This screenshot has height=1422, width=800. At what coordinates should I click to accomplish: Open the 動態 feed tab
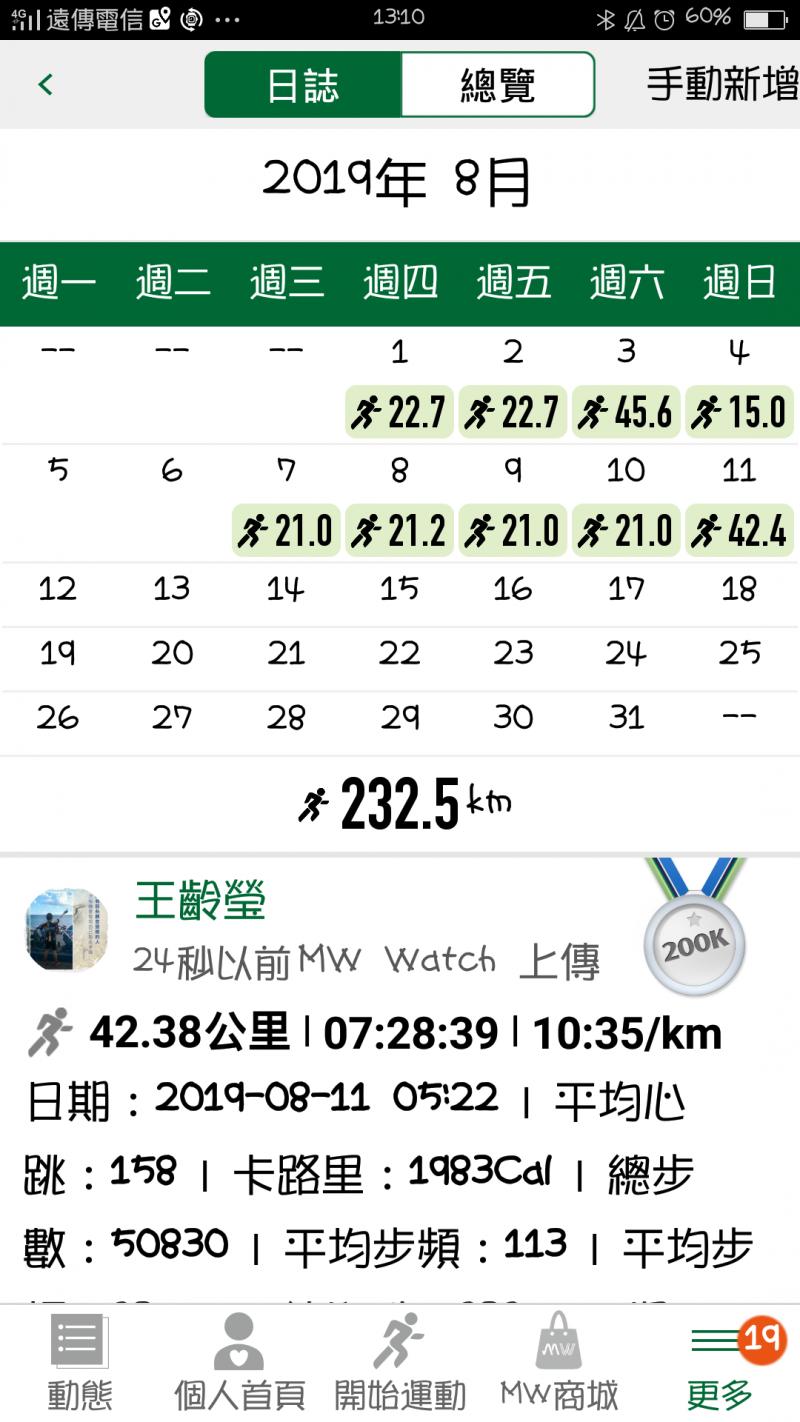point(80,1363)
